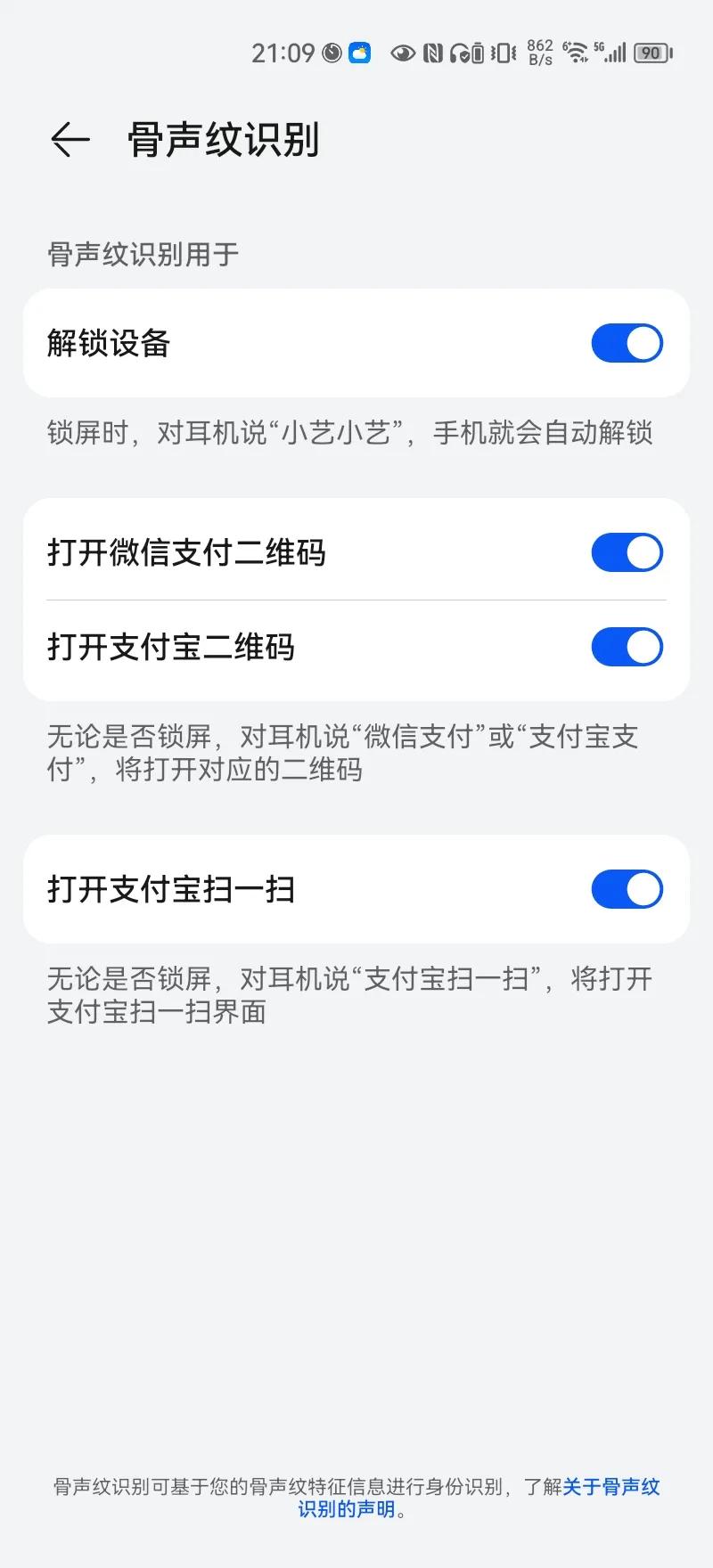Image resolution: width=713 pixels, height=1568 pixels.
Task: Tap the 骨声纹识别 page title
Action: coord(223,140)
